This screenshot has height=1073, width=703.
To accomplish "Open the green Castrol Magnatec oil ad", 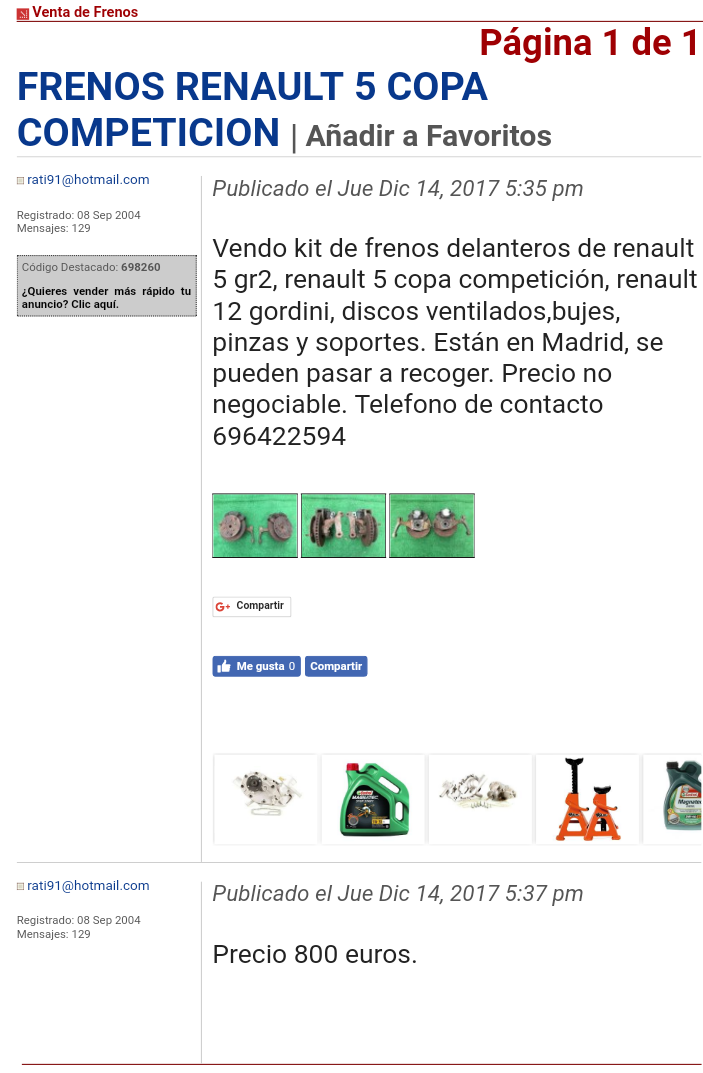I will pos(372,799).
